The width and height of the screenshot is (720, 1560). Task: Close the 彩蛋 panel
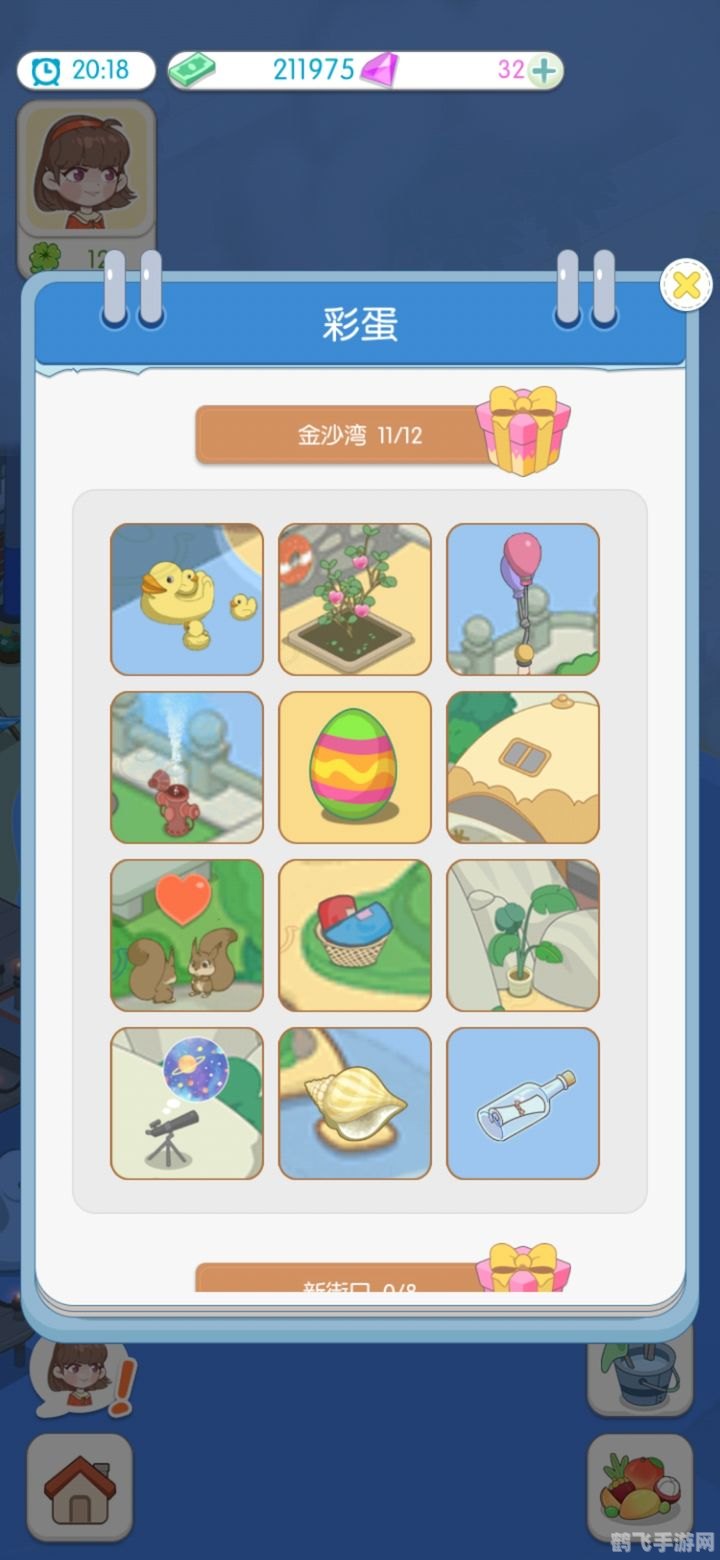[686, 286]
